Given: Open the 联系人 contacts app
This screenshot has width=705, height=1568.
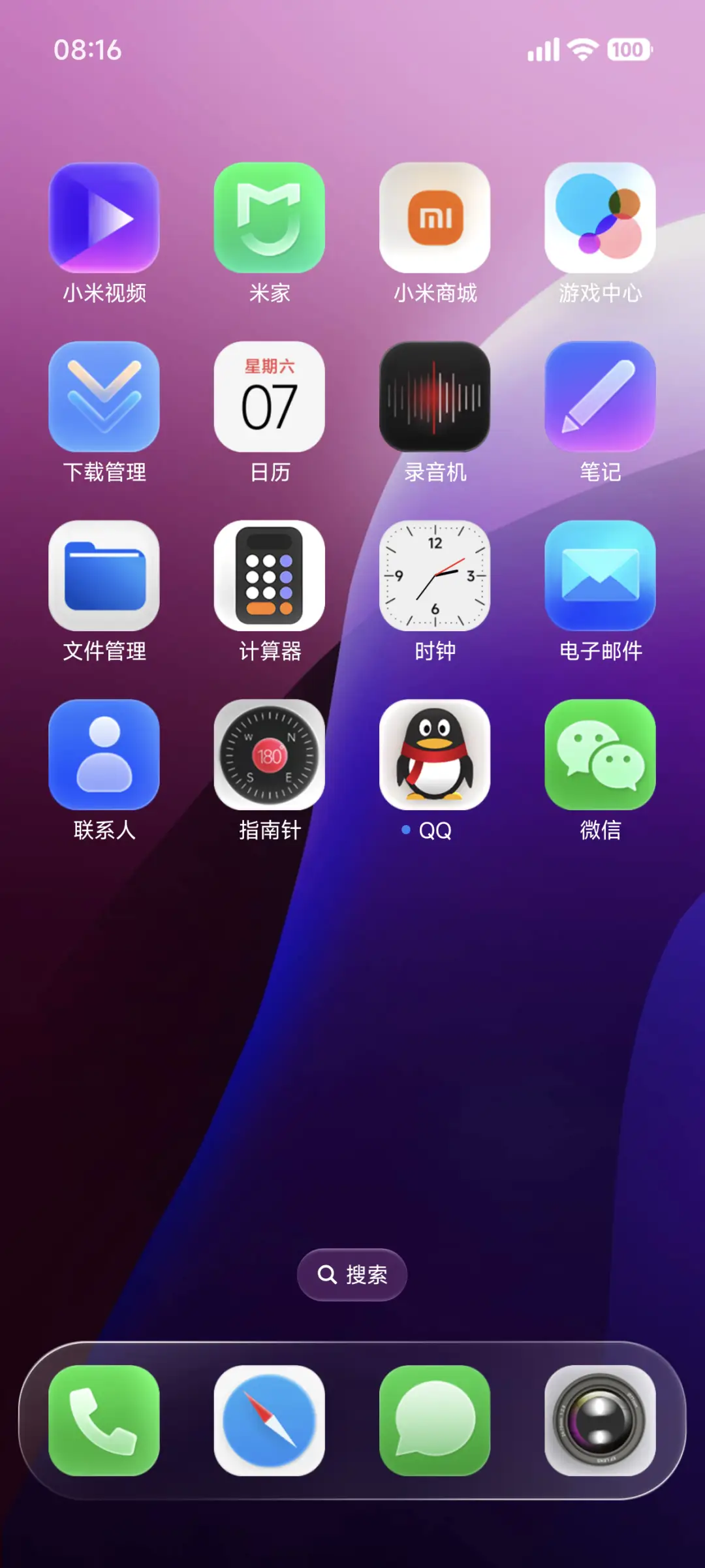Looking at the screenshot, I should point(103,756).
